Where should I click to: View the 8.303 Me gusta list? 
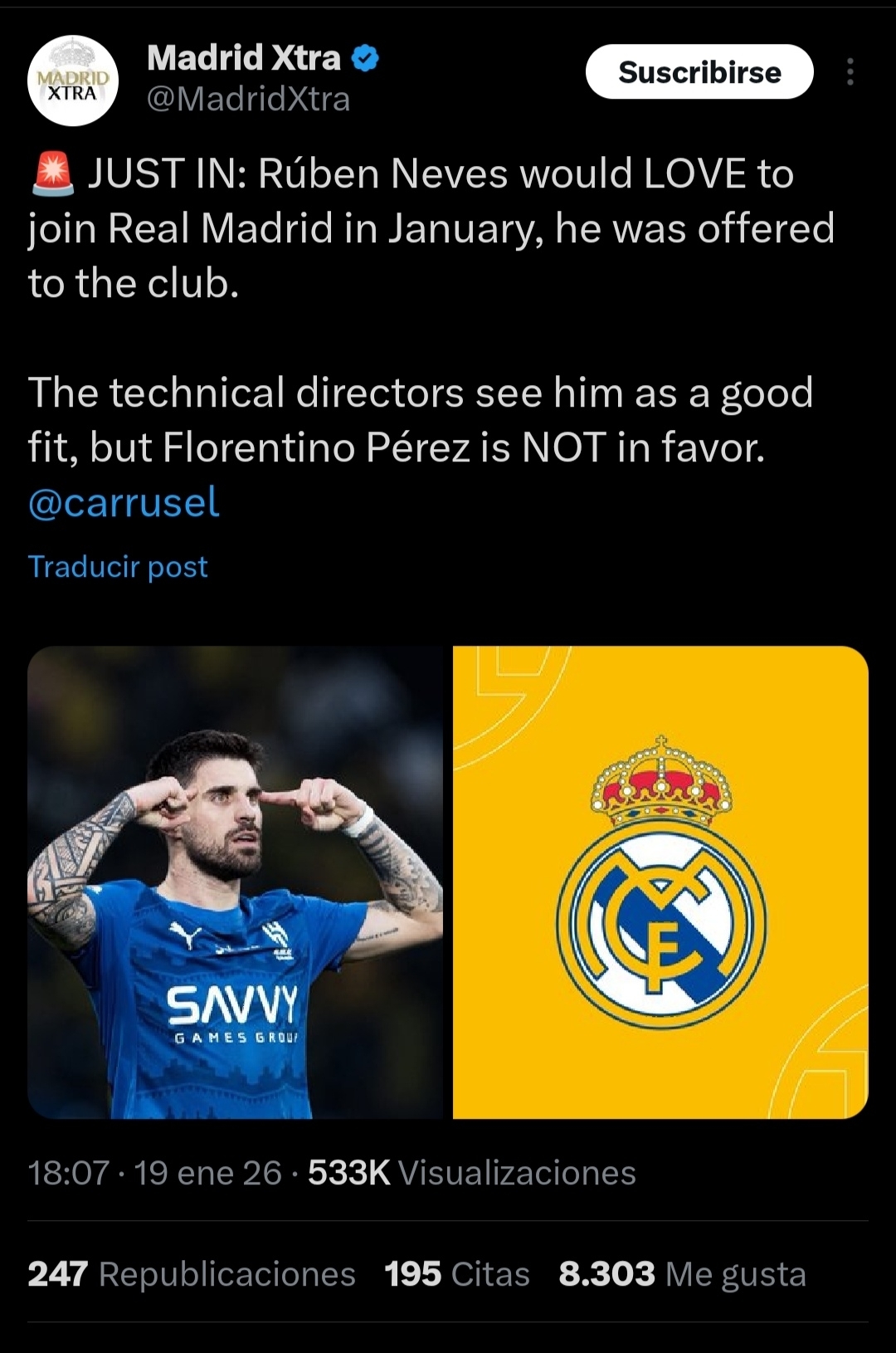(682, 1274)
